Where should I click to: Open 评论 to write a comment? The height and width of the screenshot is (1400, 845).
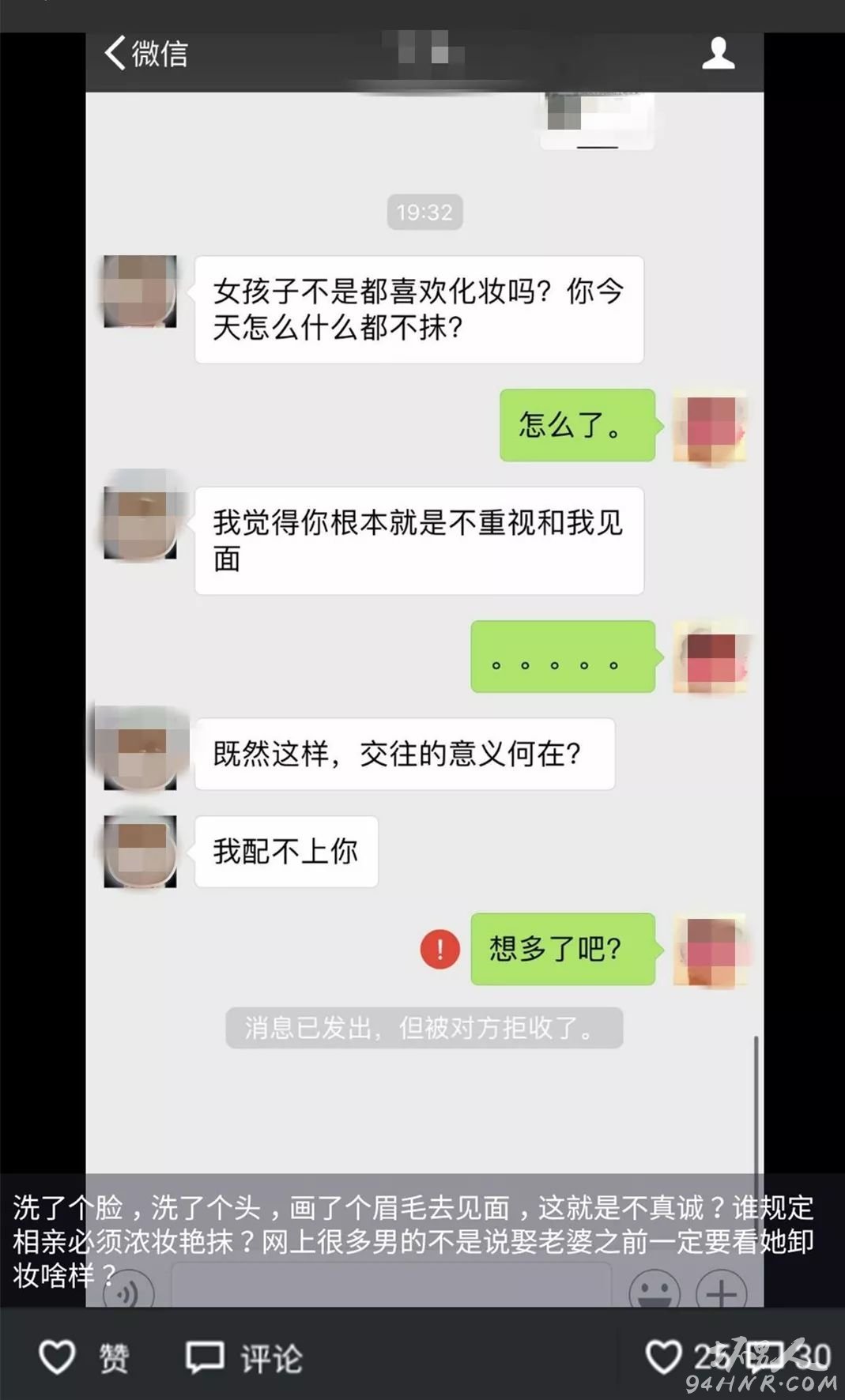244,1358
